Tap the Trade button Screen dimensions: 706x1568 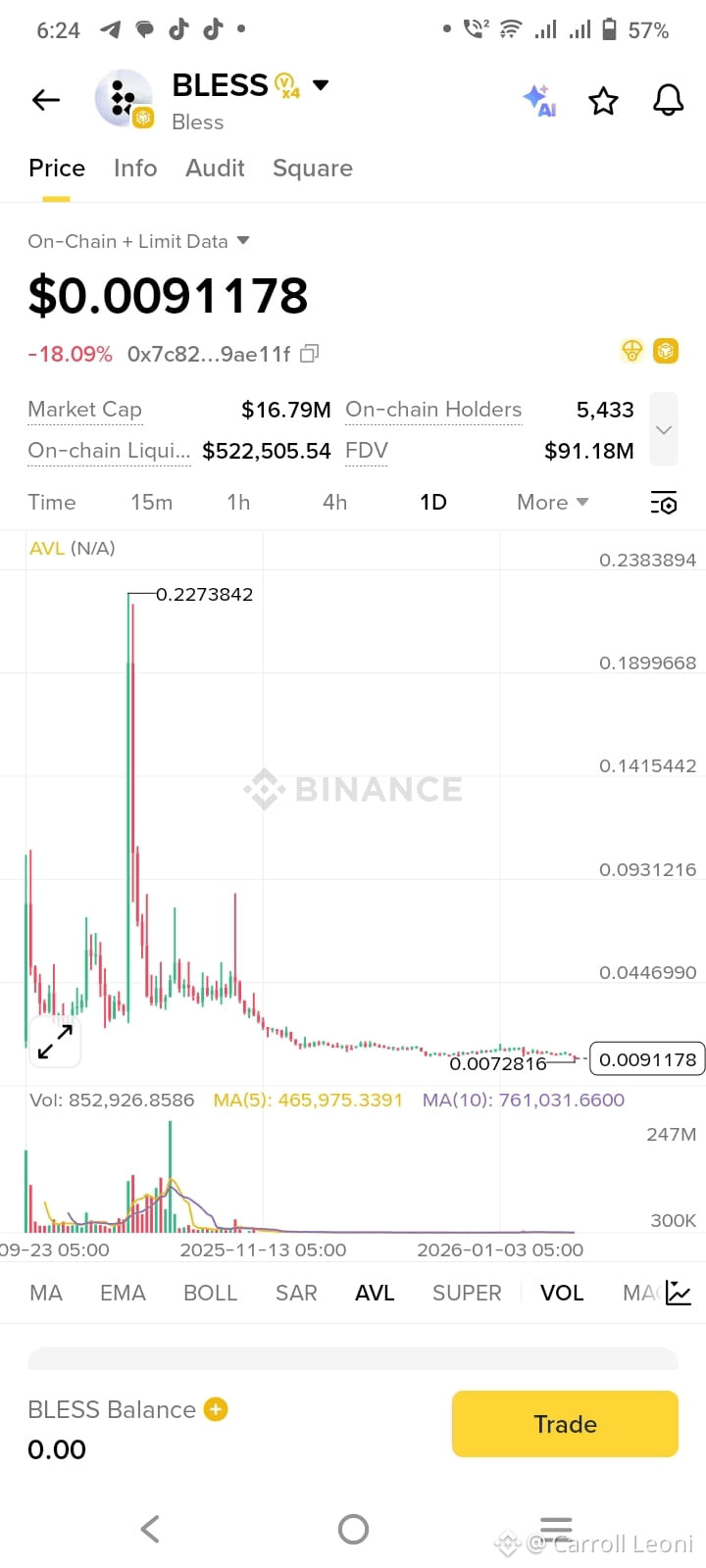click(x=564, y=1424)
